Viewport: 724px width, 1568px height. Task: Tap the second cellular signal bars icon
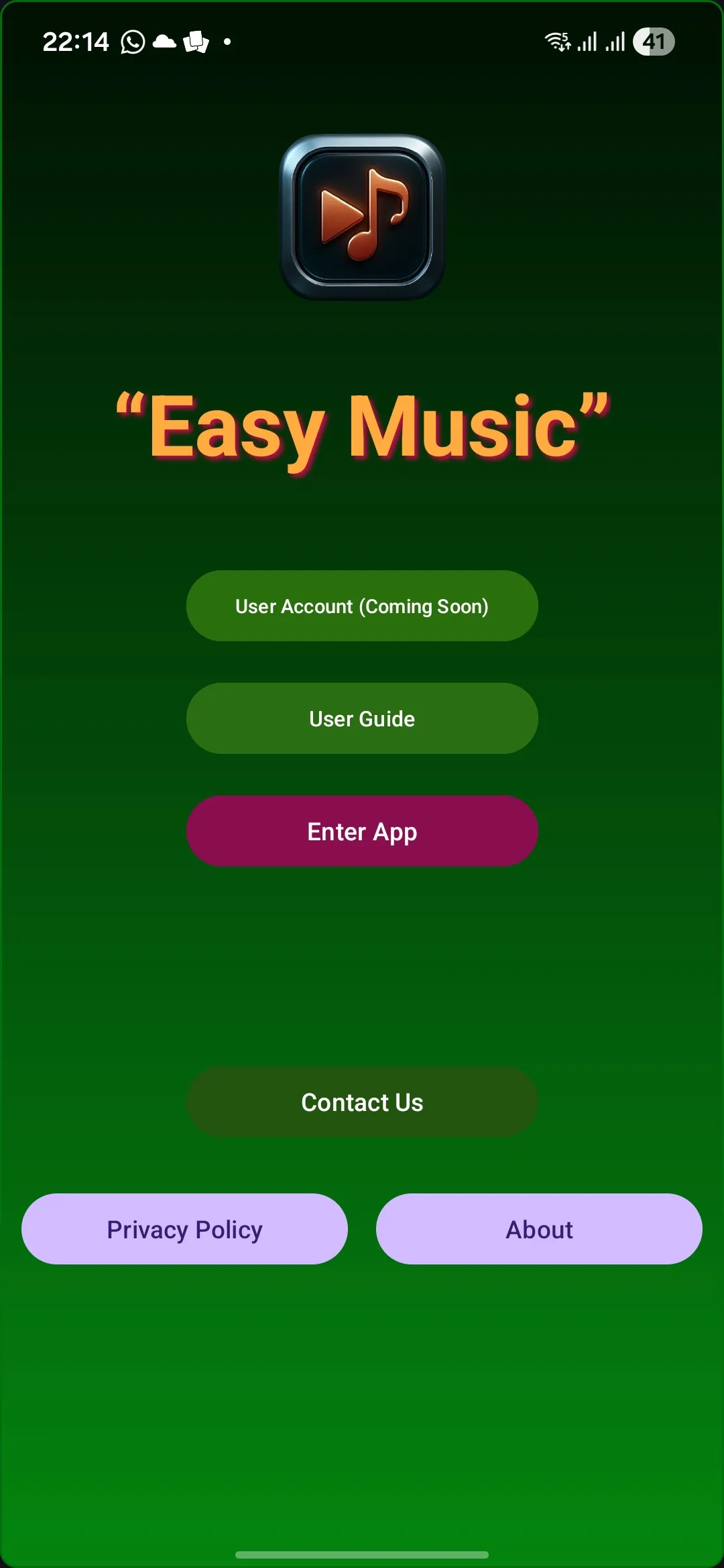tap(615, 42)
